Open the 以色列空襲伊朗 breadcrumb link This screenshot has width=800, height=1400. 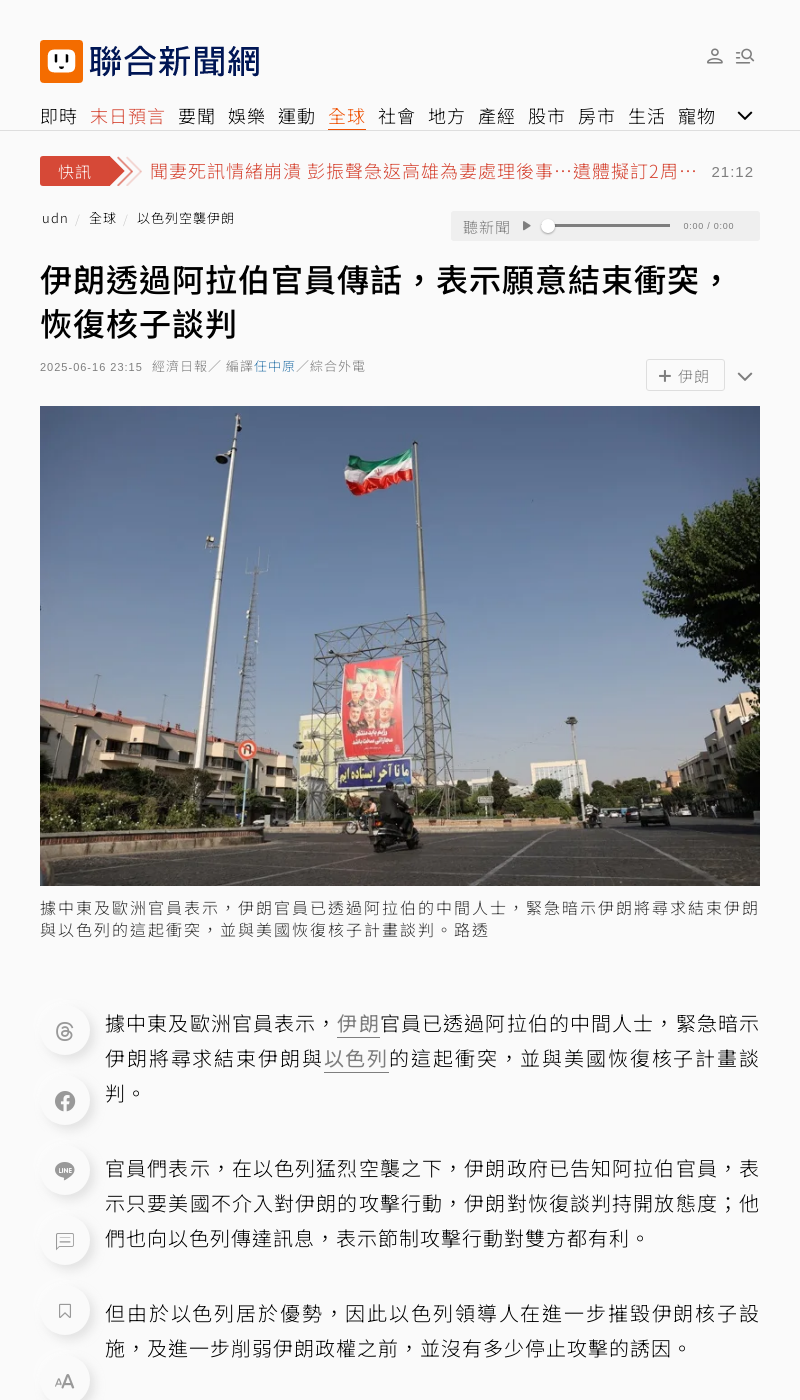click(x=185, y=218)
